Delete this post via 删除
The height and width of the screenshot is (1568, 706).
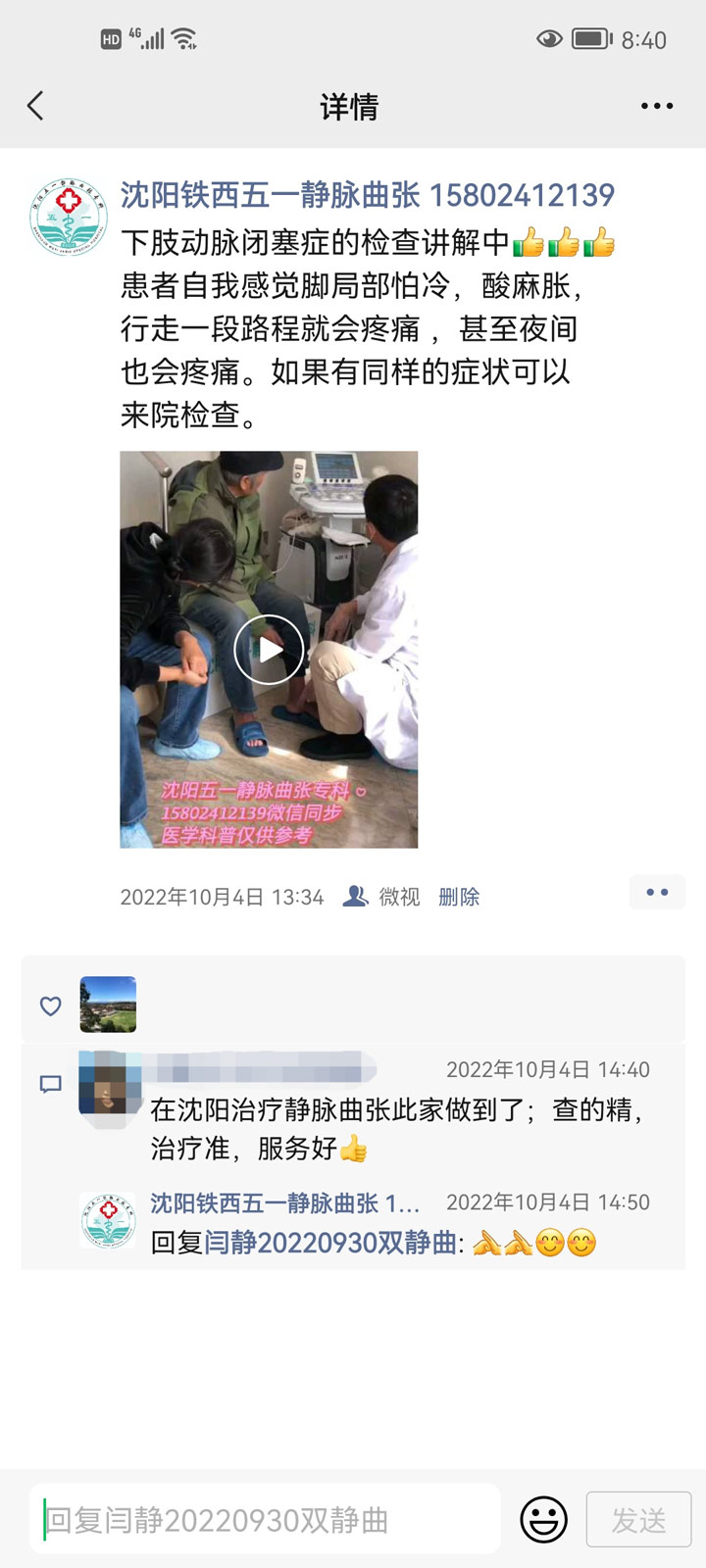pyautogui.click(x=459, y=897)
